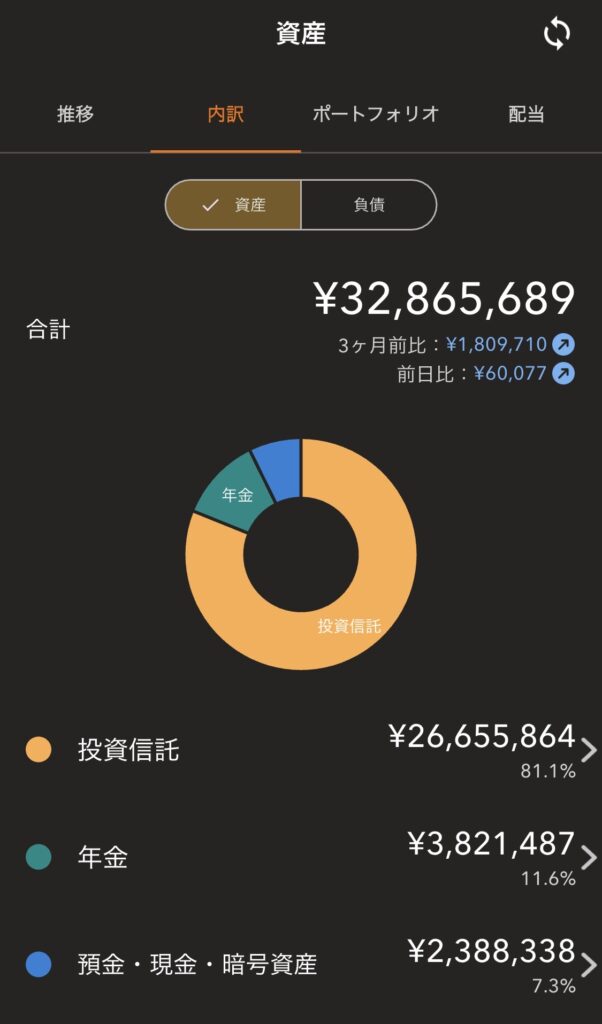The height and width of the screenshot is (1024, 602).
Task: Select the 資産 segment
Action: (234, 205)
